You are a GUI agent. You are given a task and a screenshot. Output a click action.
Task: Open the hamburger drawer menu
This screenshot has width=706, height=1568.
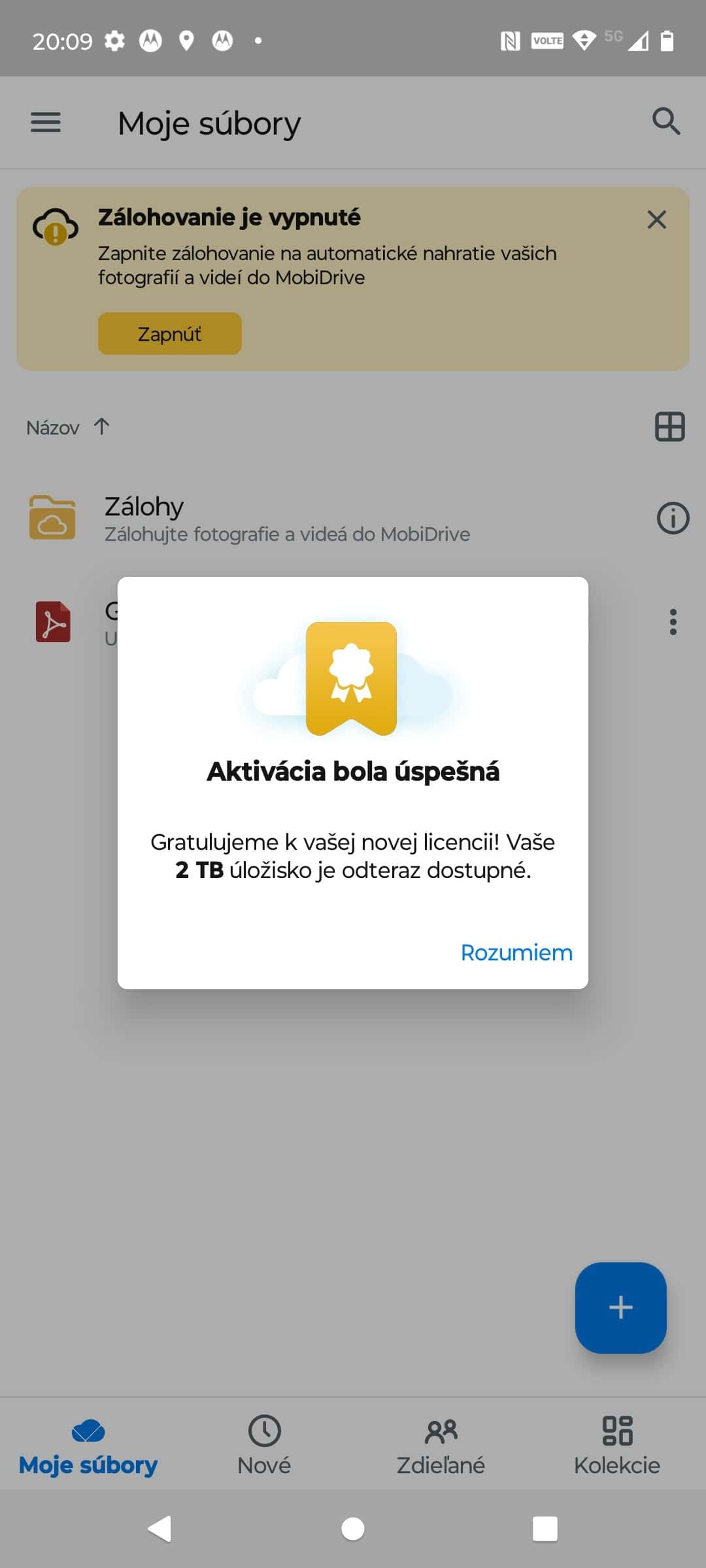tap(46, 122)
